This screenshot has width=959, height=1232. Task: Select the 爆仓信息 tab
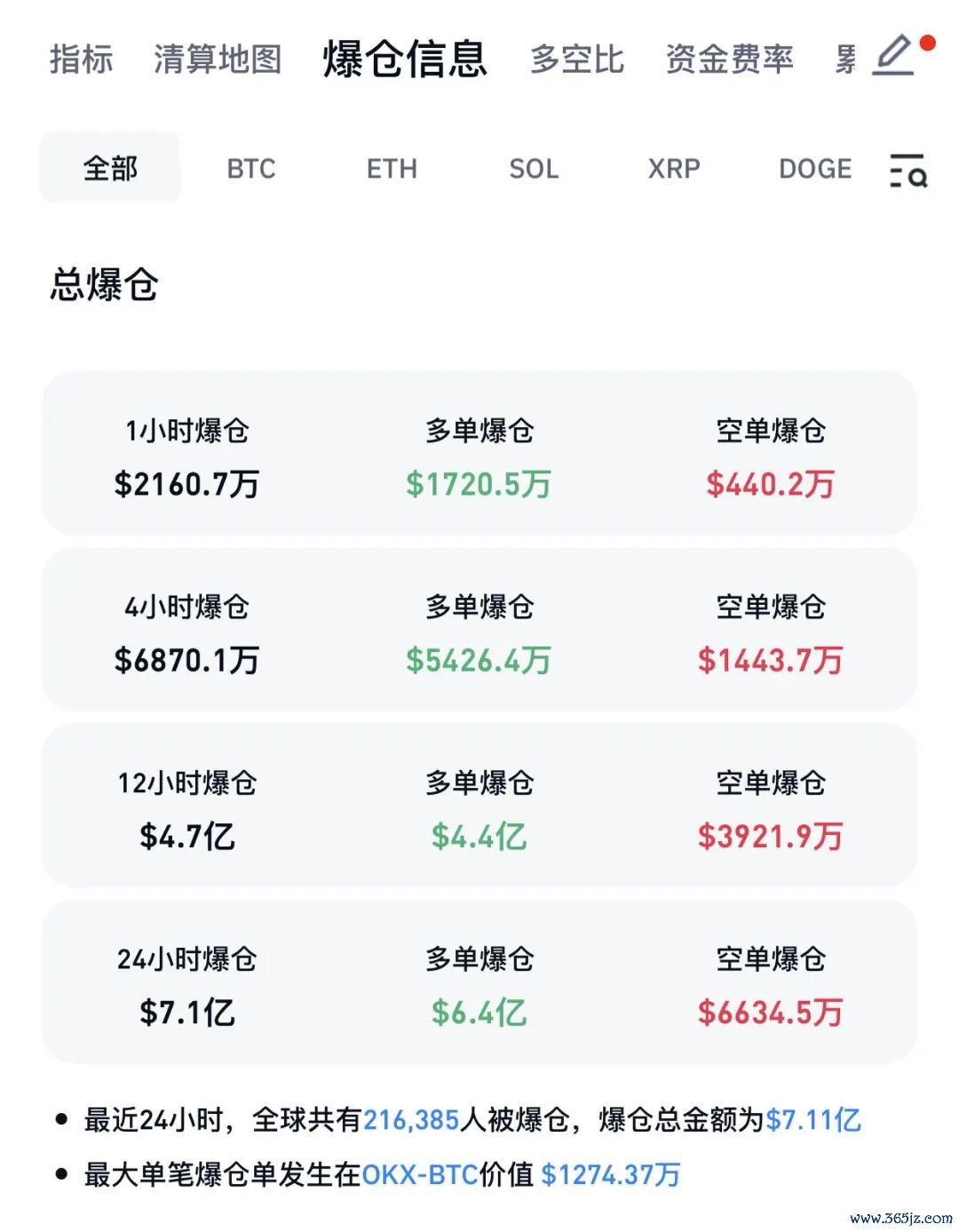click(405, 60)
